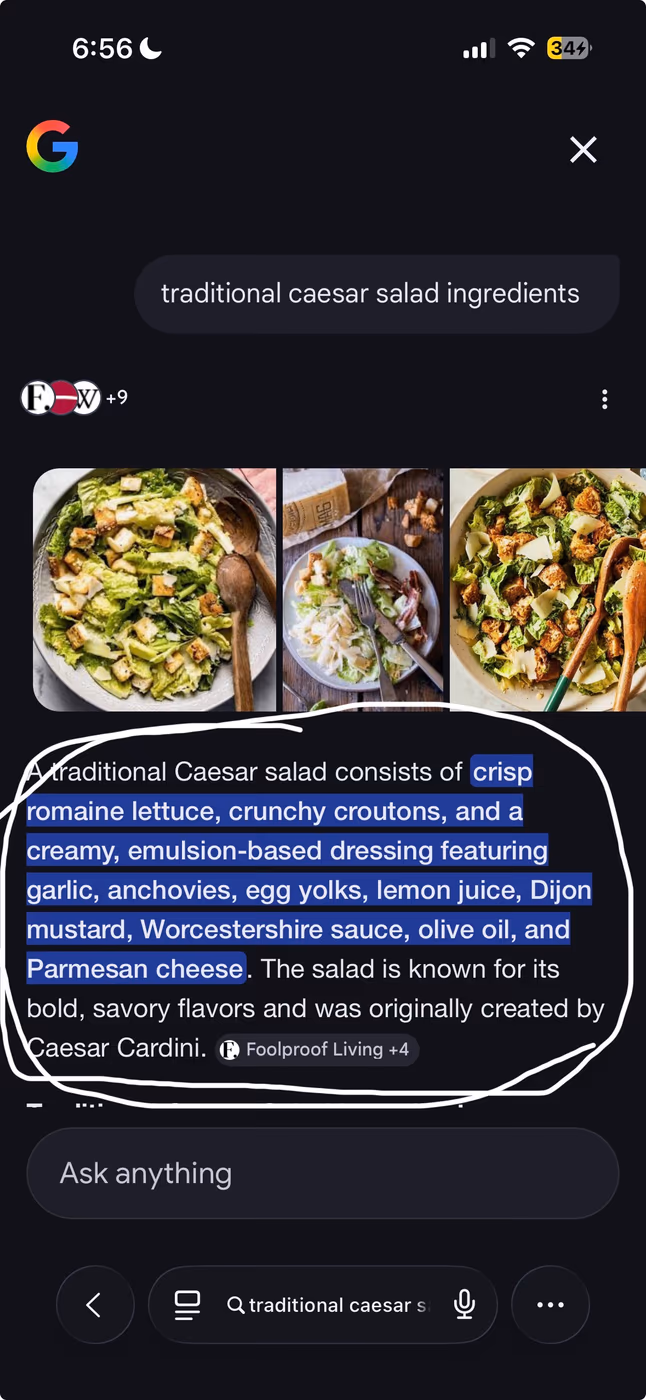Viewport: 646px width, 1400px height.
Task: Open the more options ellipsis at bottom
Action: (550, 1305)
